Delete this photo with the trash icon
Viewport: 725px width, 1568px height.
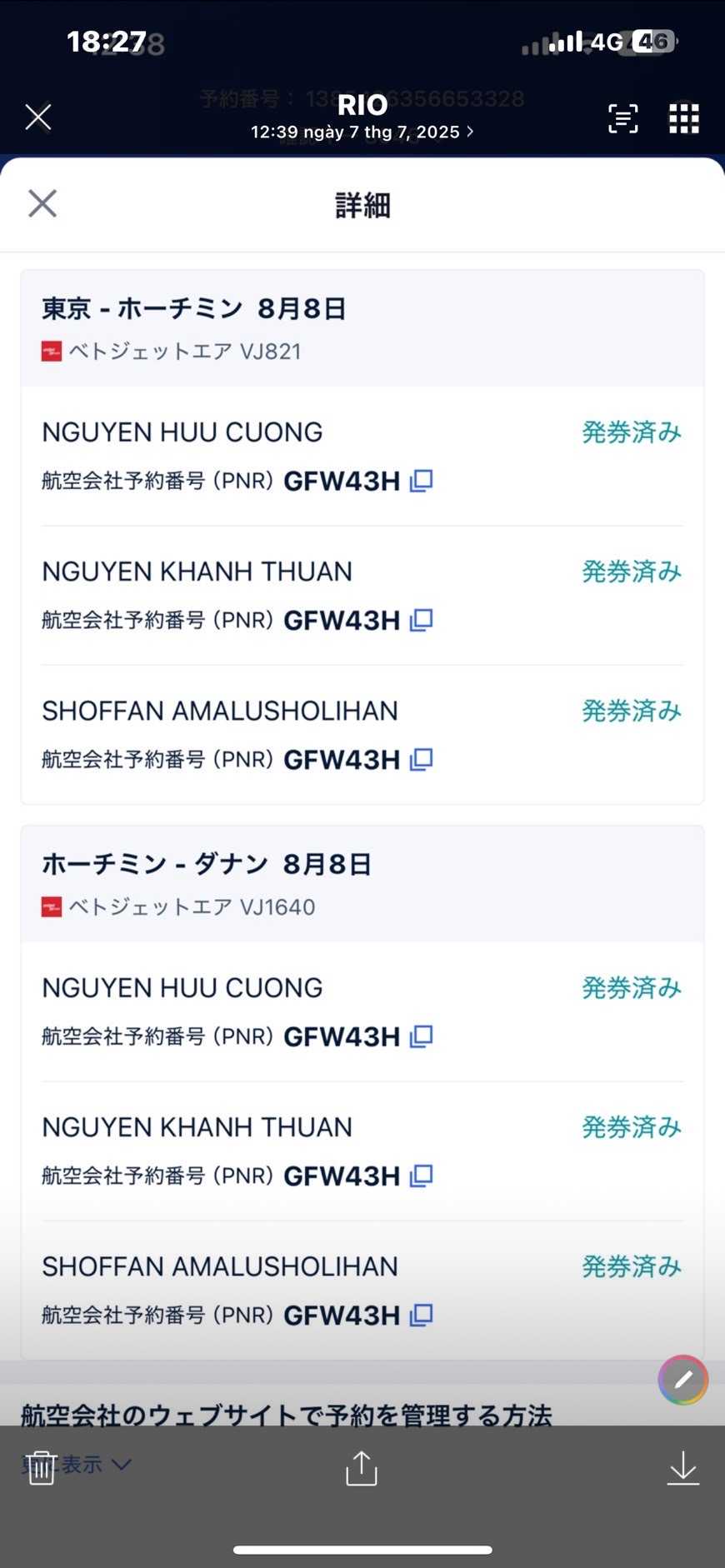point(41,1467)
